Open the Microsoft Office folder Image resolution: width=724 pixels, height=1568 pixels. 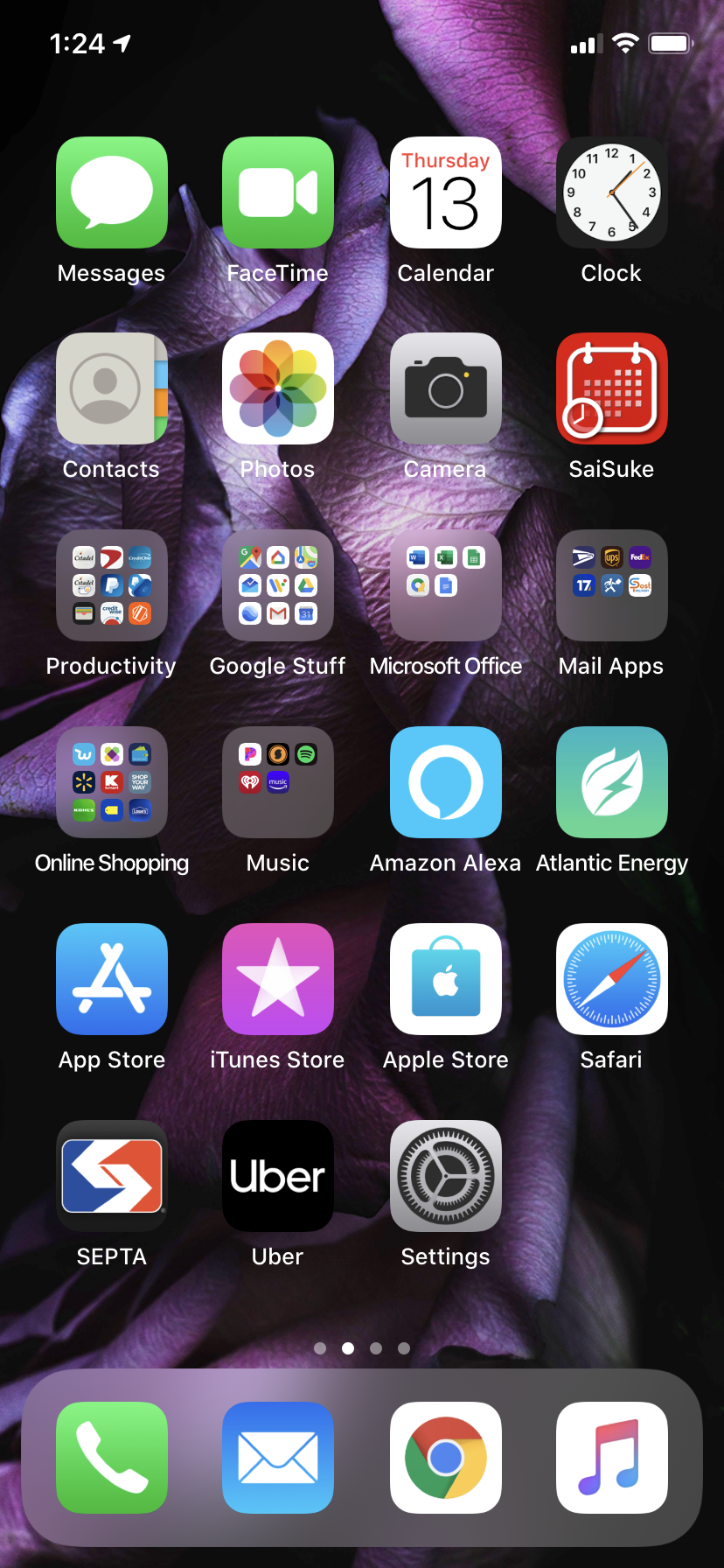click(446, 585)
